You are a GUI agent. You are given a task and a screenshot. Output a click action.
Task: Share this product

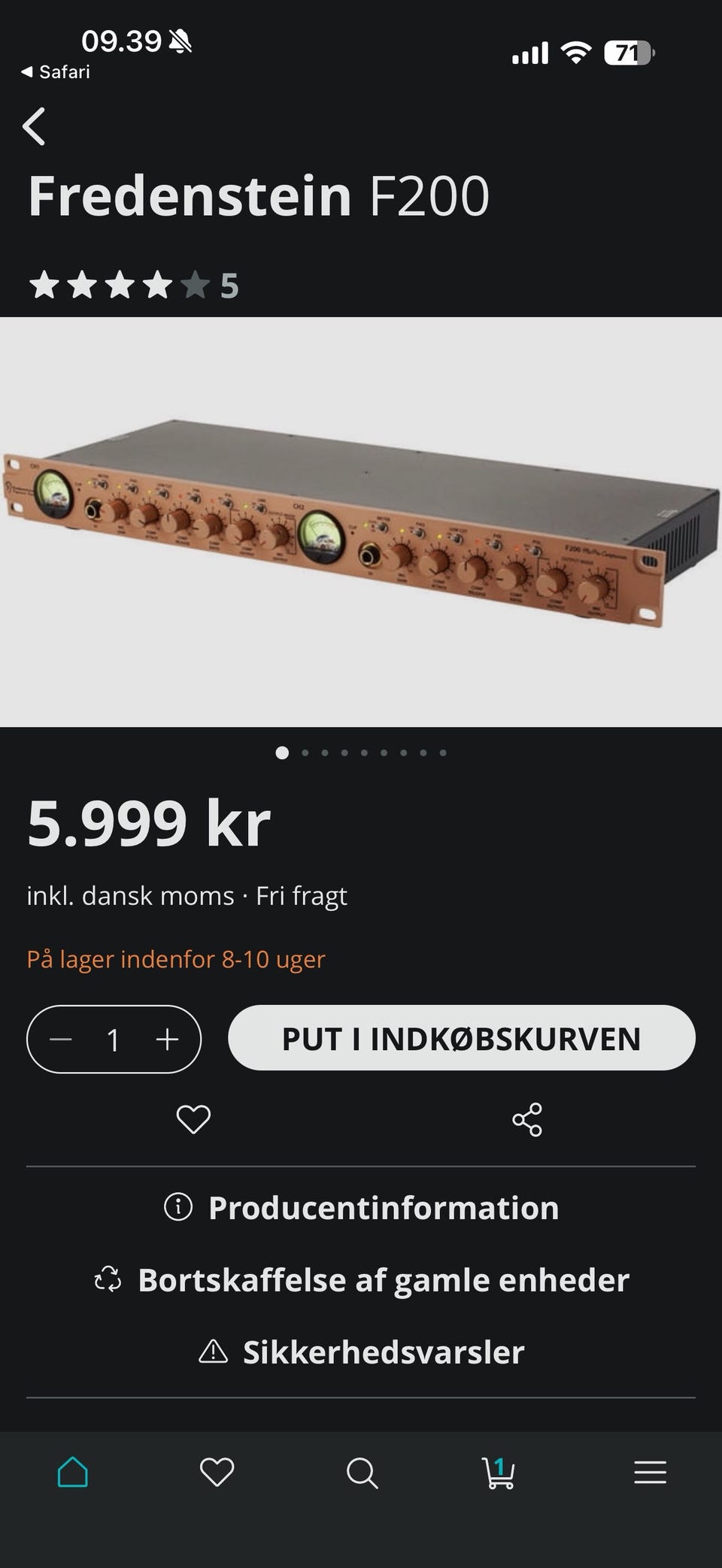(x=527, y=1119)
